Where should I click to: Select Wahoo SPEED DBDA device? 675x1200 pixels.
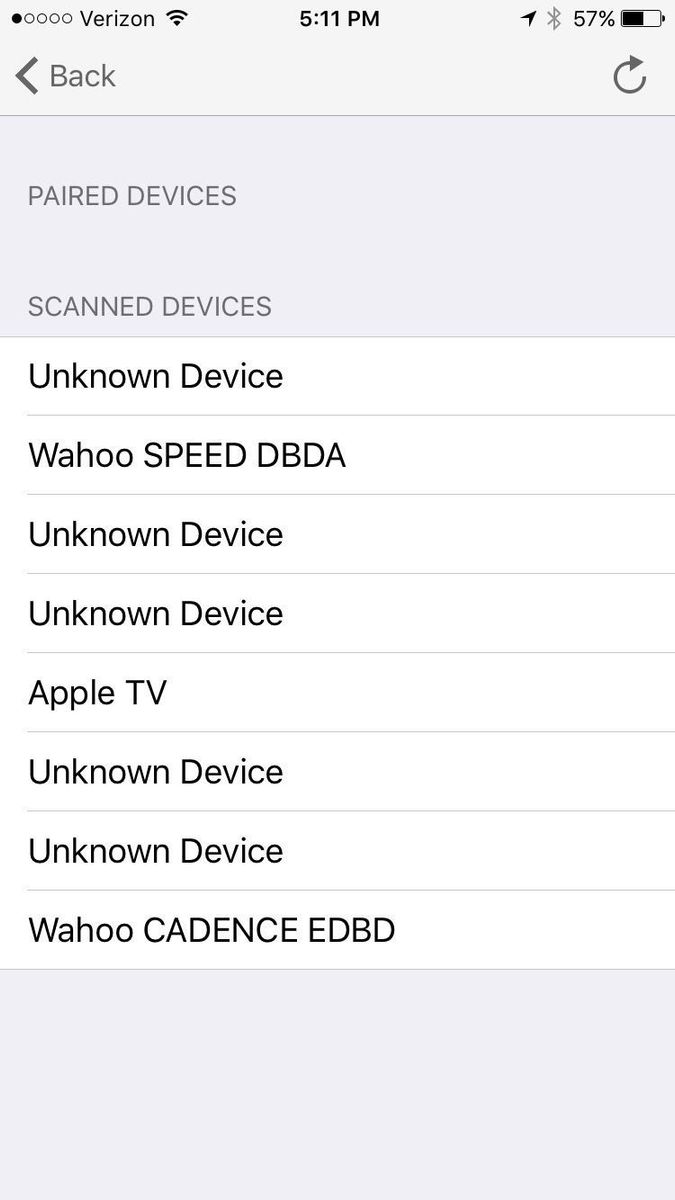(187, 455)
